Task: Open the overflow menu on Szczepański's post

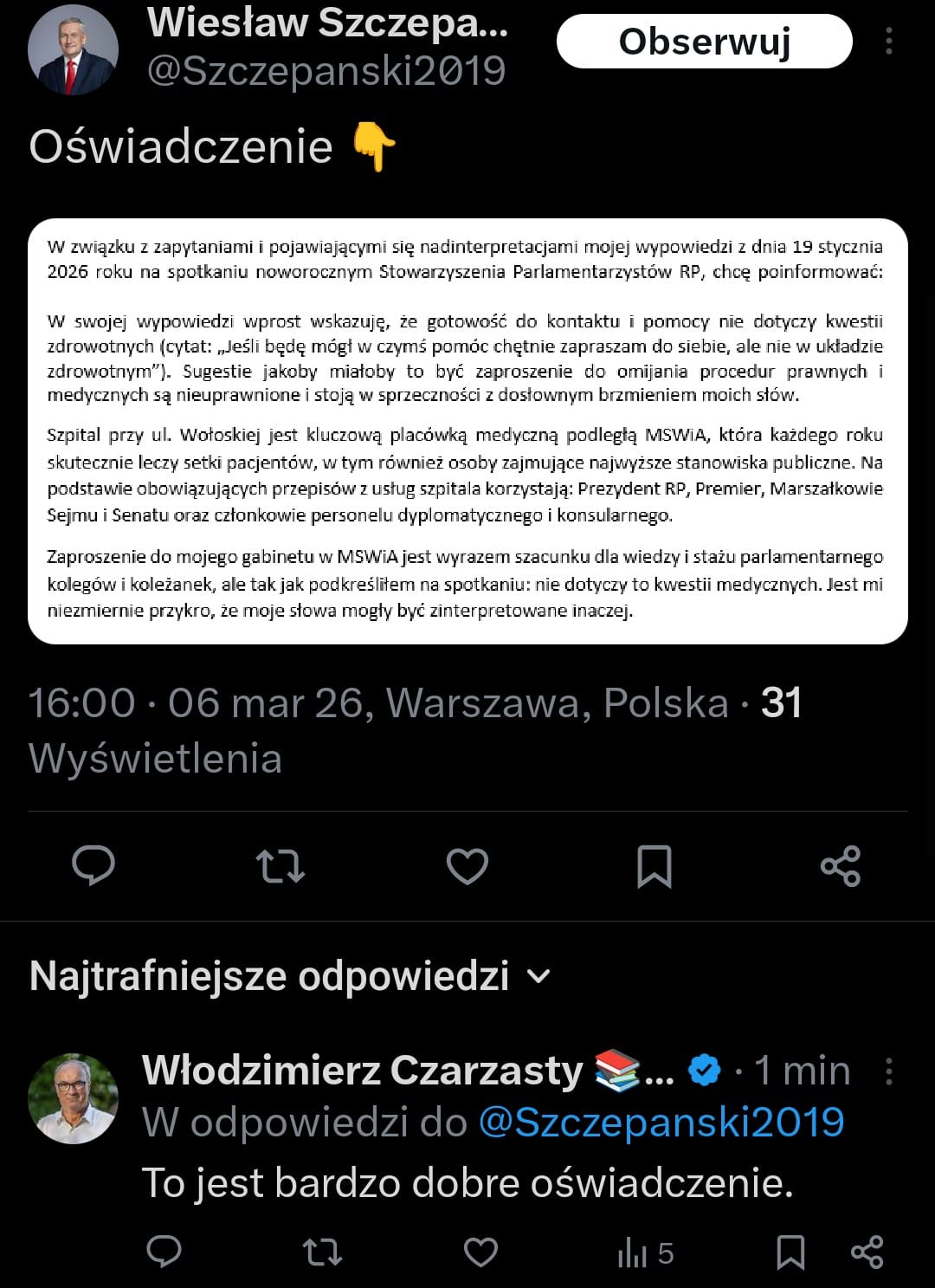Action: click(x=888, y=42)
